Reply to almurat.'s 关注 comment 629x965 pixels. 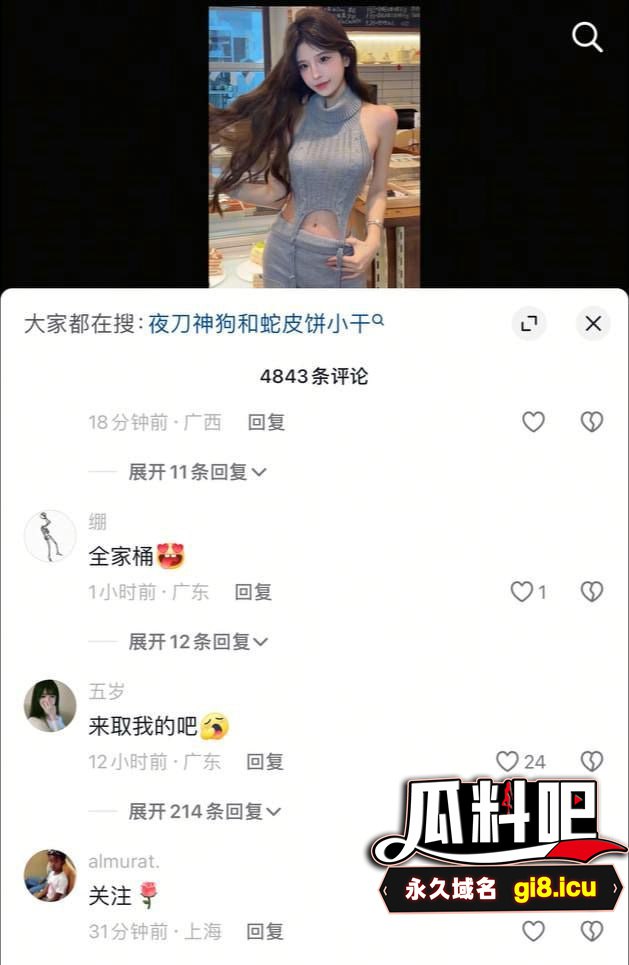click(x=266, y=932)
